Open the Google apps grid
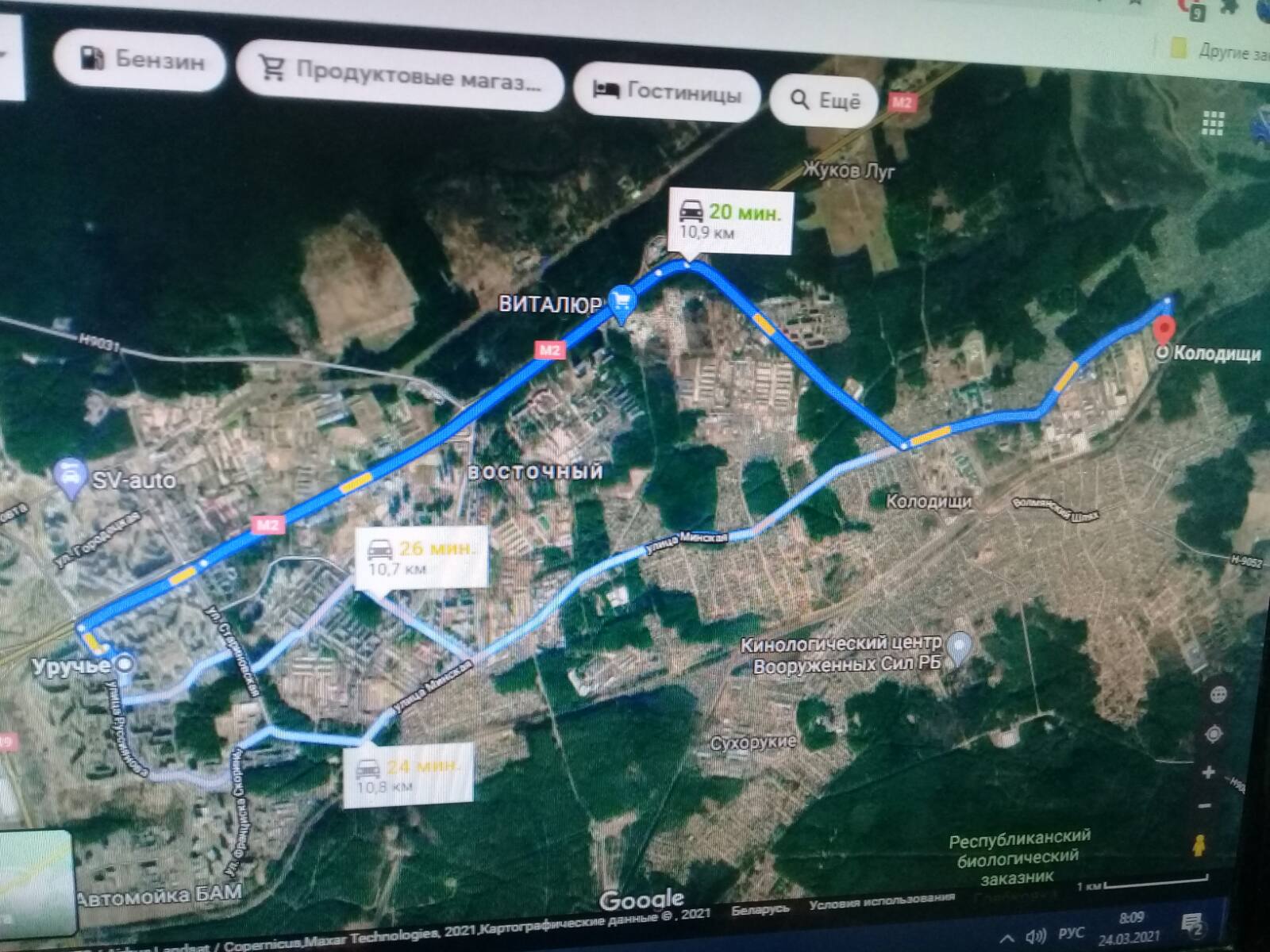This screenshot has width=1270, height=952. pyautogui.click(x=1213, y=124)
